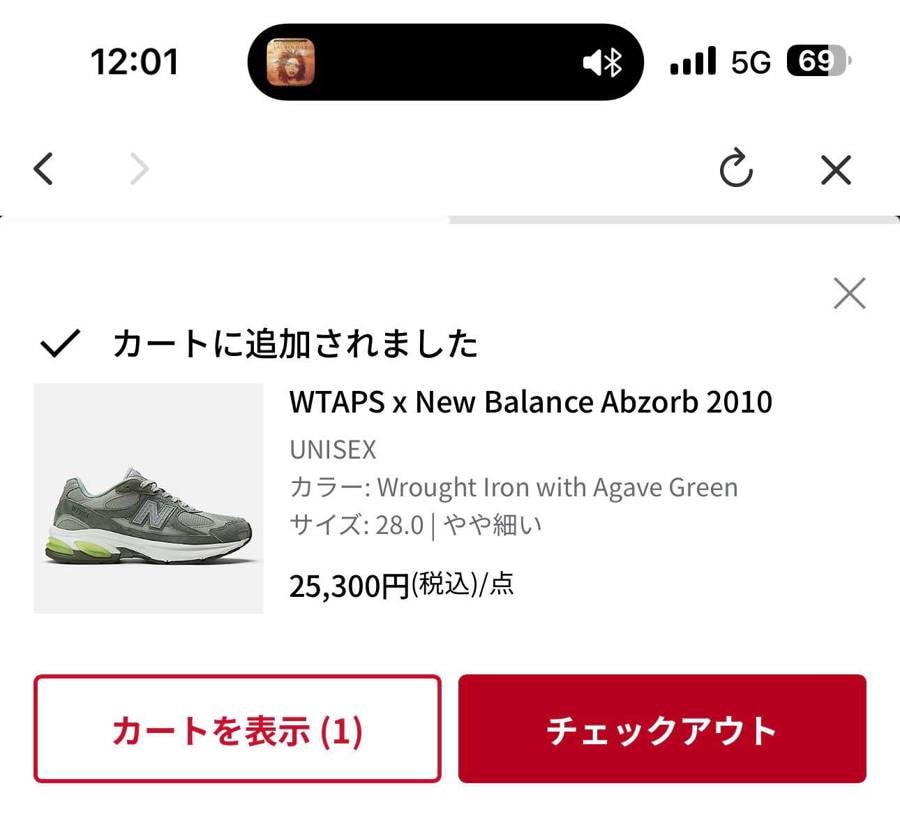Open the WTAPS x New Balance shoe image

pos(149,498)
